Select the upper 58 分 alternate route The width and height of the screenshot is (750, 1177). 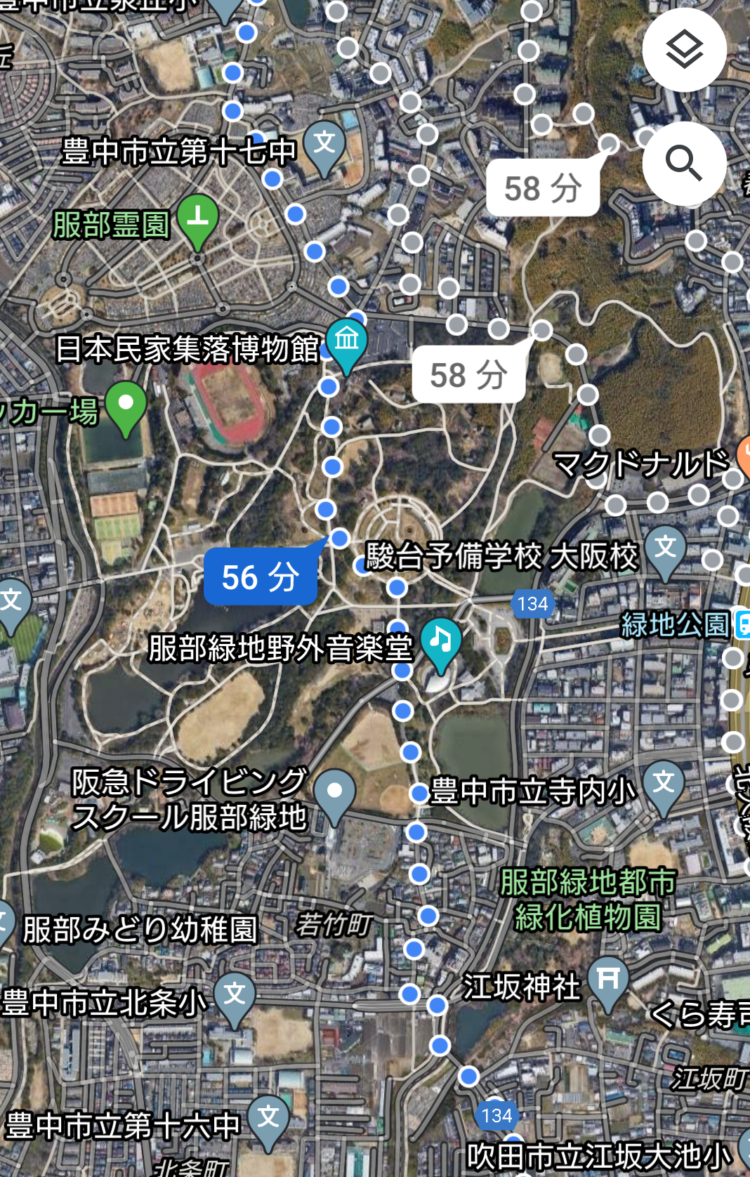coord(543,188)
